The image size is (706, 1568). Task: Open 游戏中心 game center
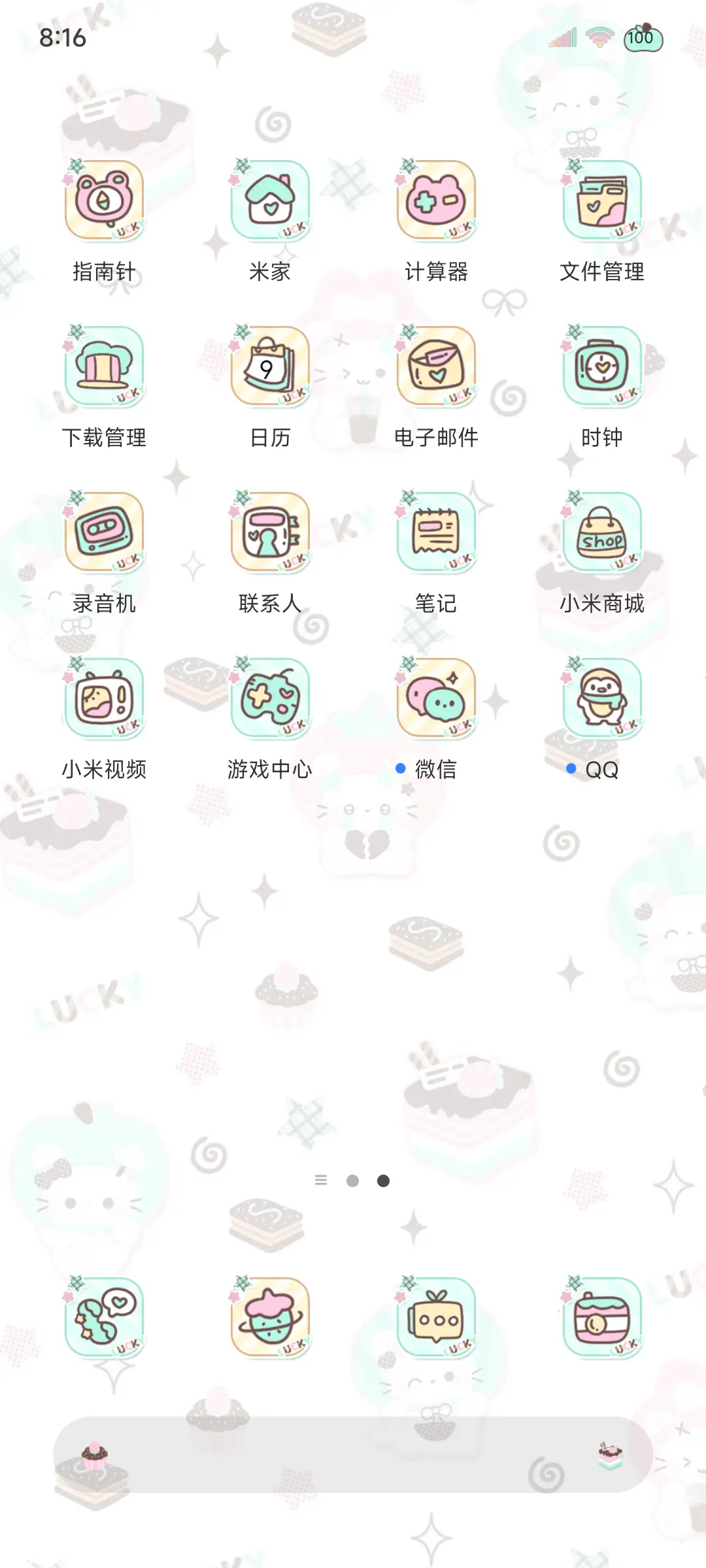point(269,699)
